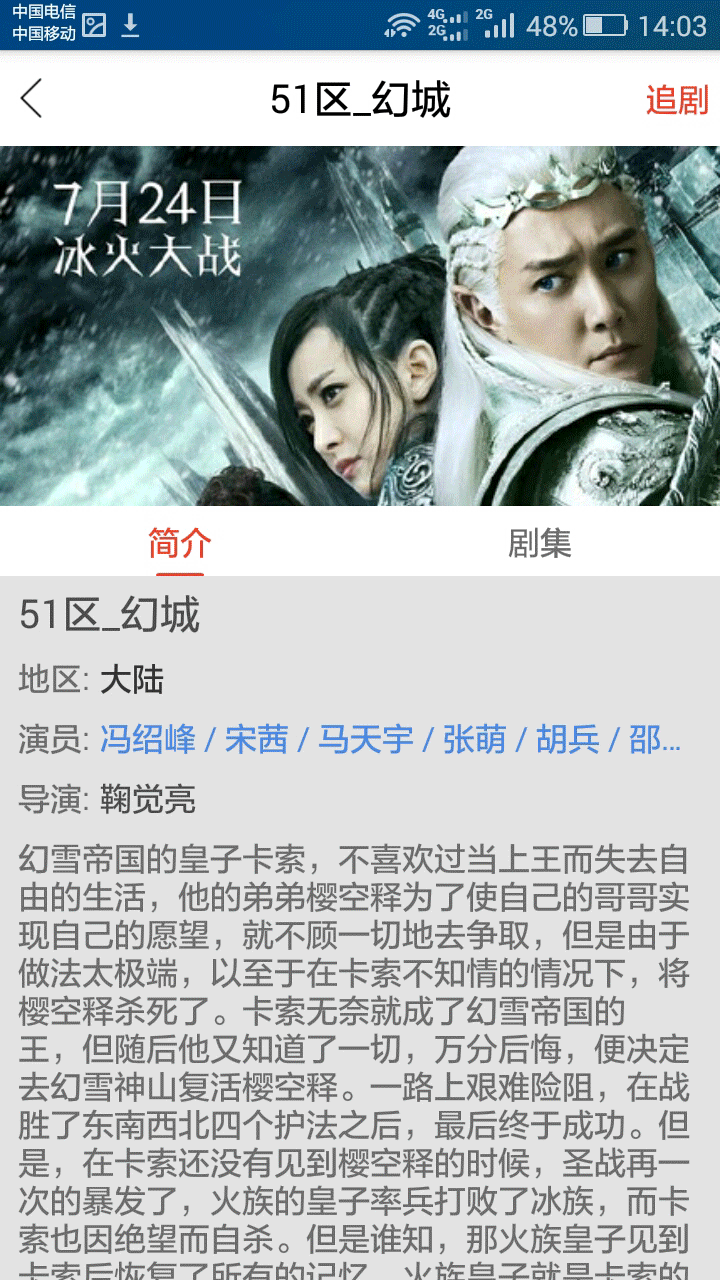The image size is (720, 1280).
Task: Open the 幻城 poster banner
Action: point(360,325)
